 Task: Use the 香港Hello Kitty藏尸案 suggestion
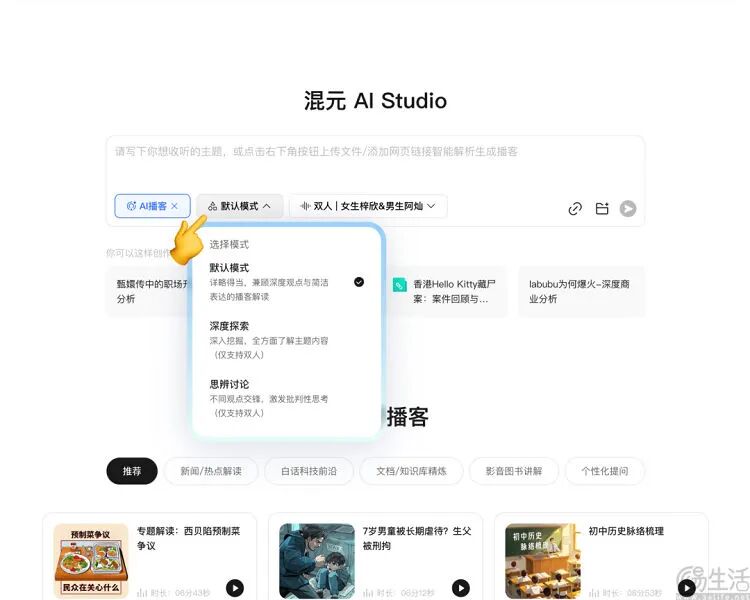tap(448, 291)
